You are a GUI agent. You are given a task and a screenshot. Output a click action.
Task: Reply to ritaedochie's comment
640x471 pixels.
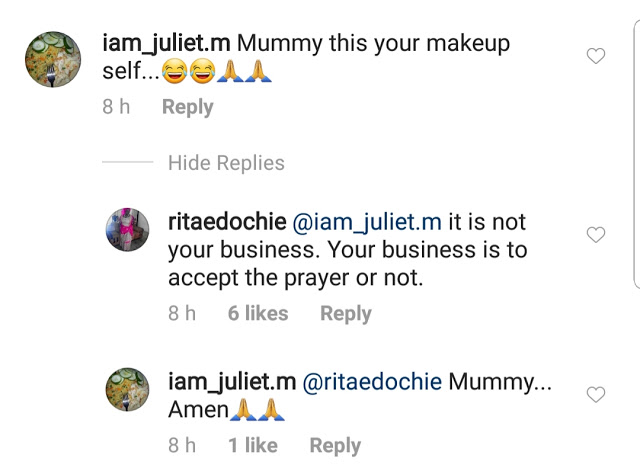(345, 313)
